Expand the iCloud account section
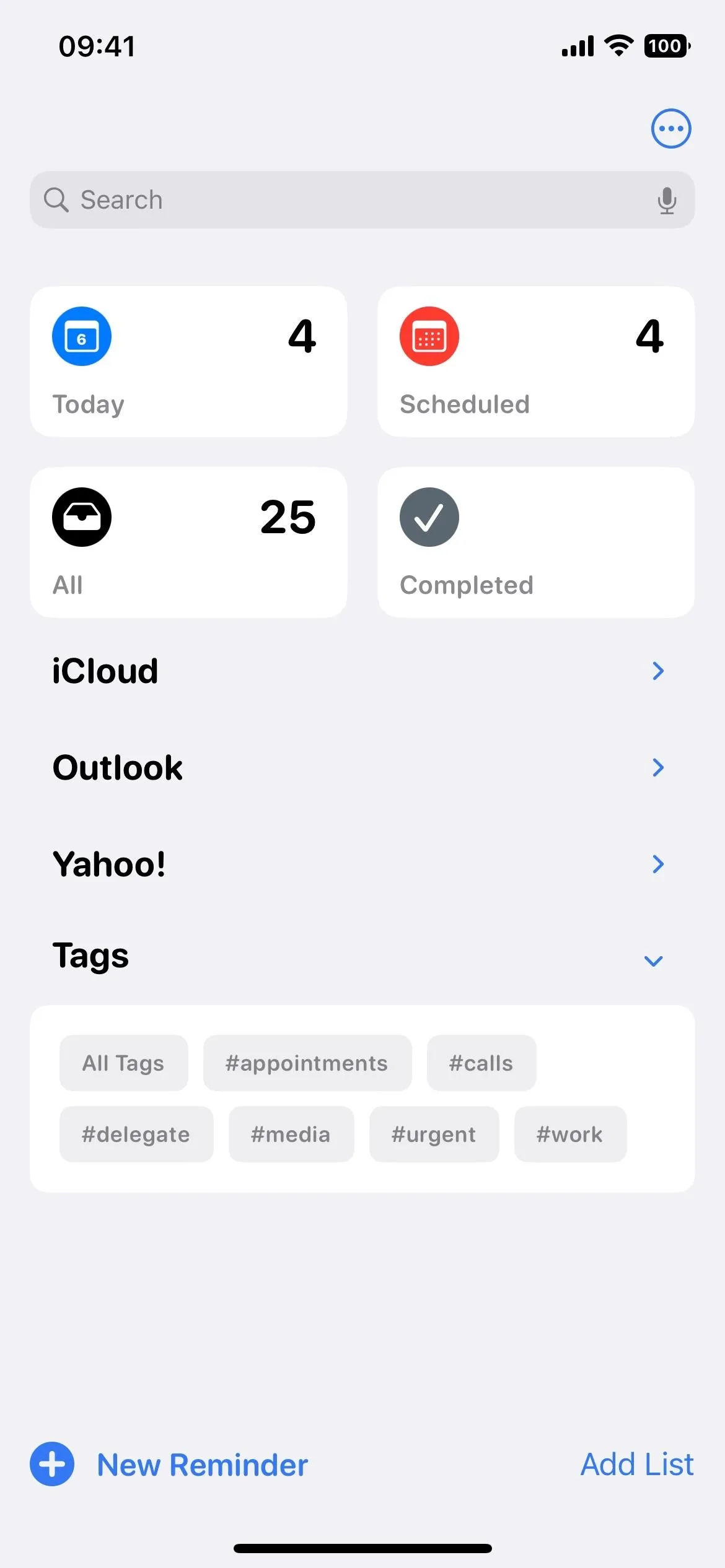725x1568 pixels. [362, 671]
